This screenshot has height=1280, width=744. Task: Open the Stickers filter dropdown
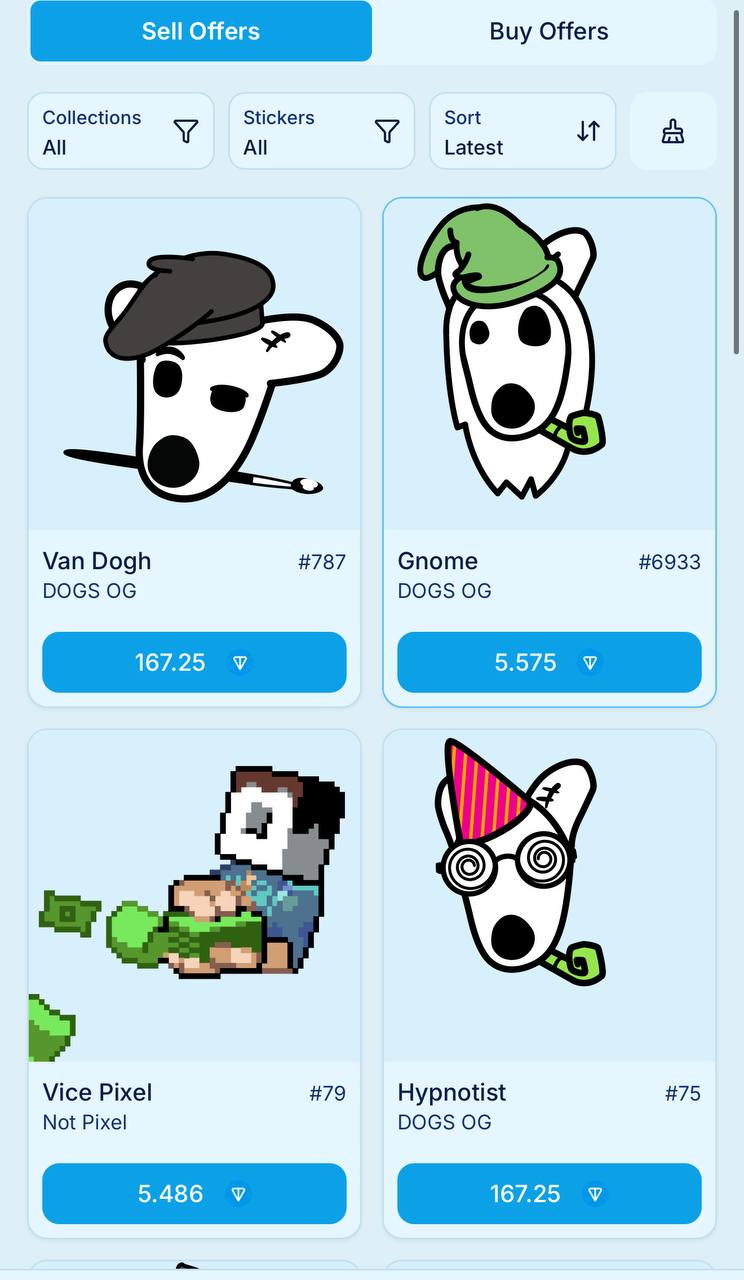tap(321, 131)
